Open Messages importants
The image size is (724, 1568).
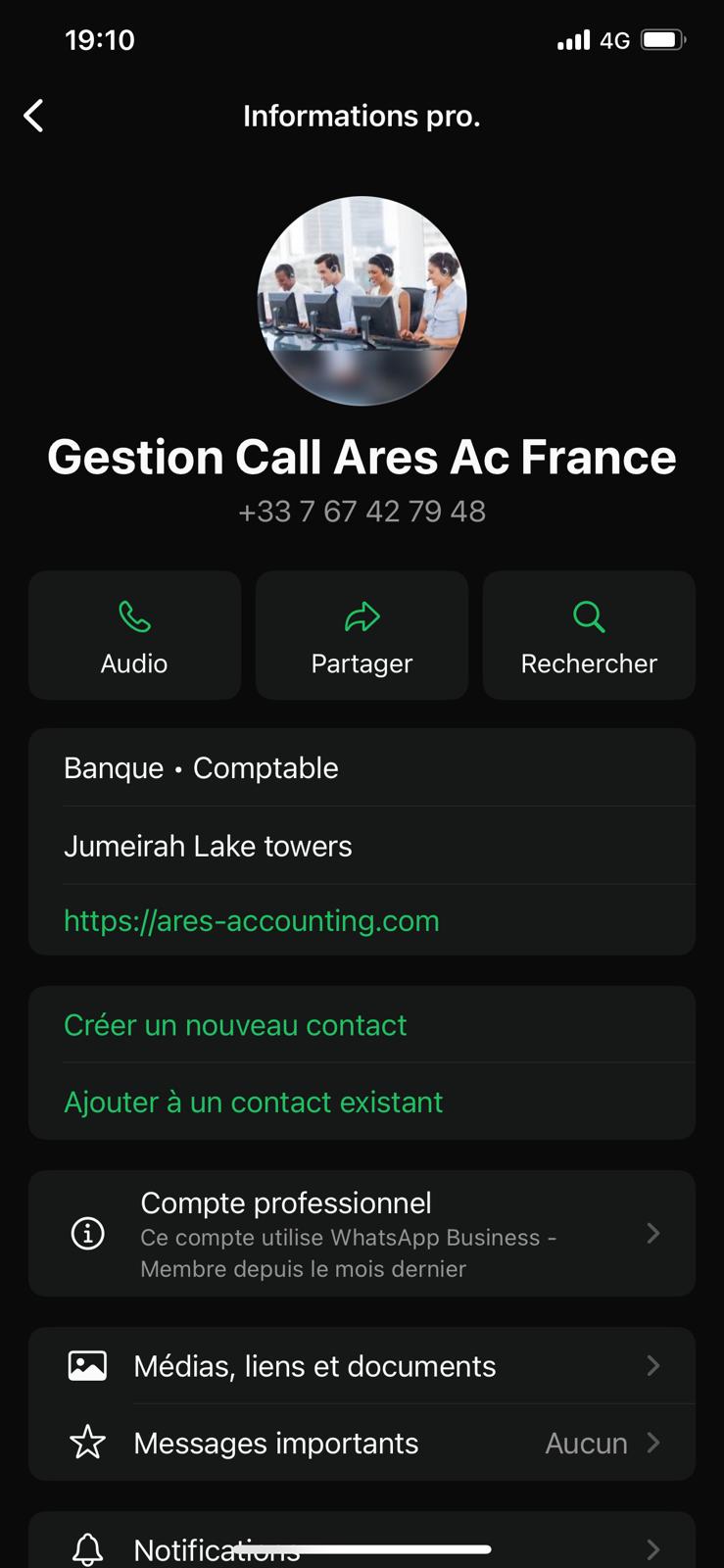pyautogui.click(x=362, y=1444)
